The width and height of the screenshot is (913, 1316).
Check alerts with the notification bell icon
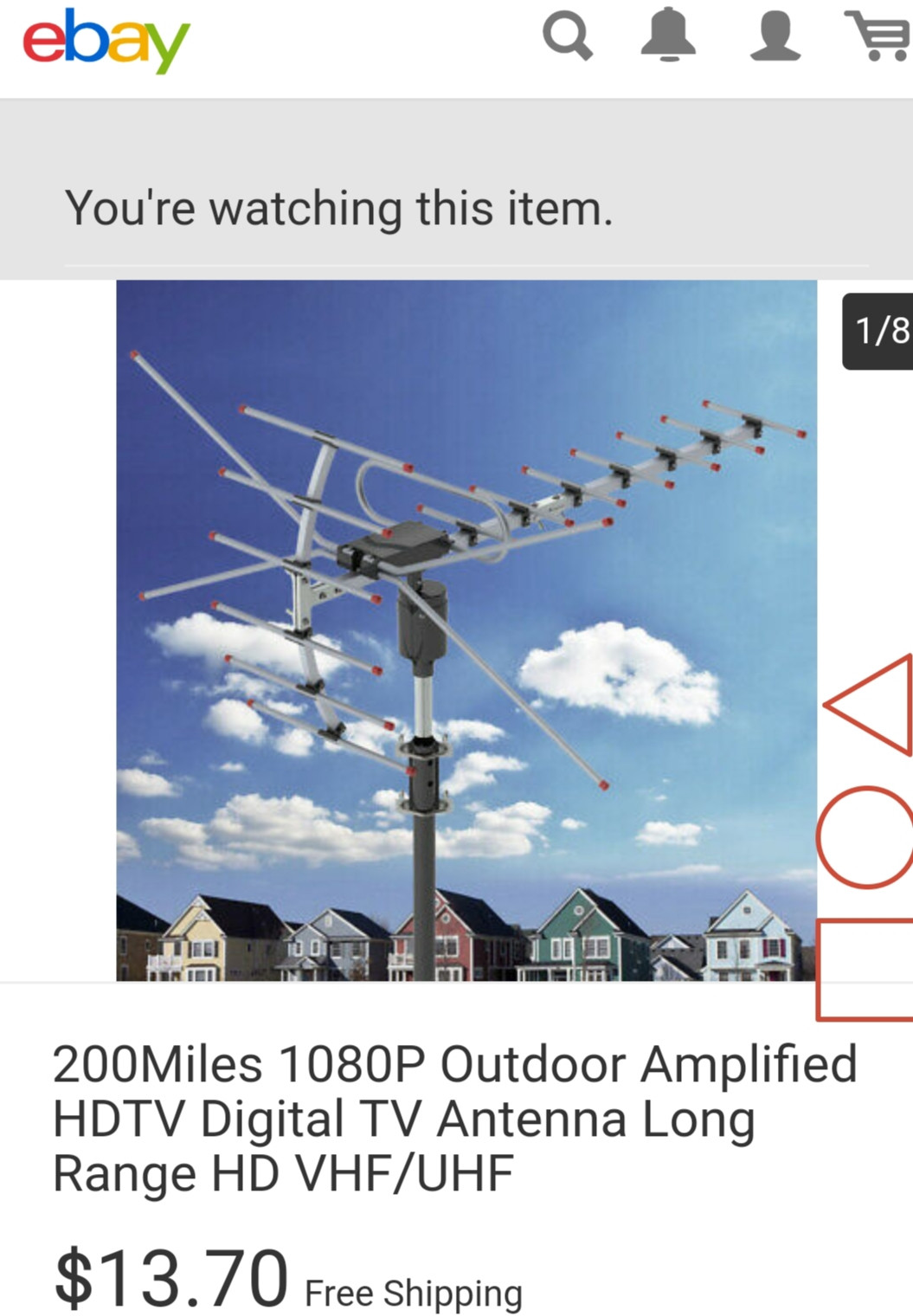668,38
